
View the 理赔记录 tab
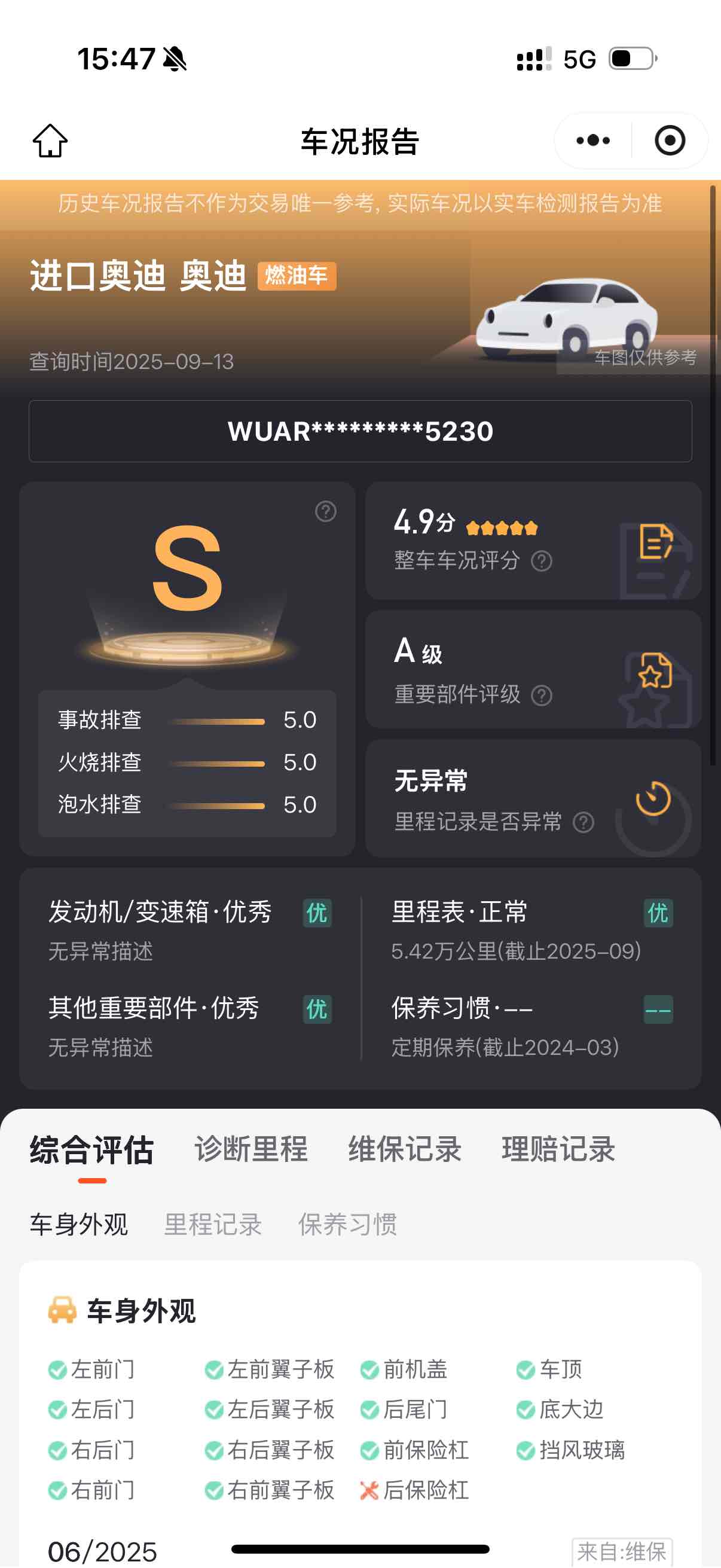click(x=558, y=1150)
